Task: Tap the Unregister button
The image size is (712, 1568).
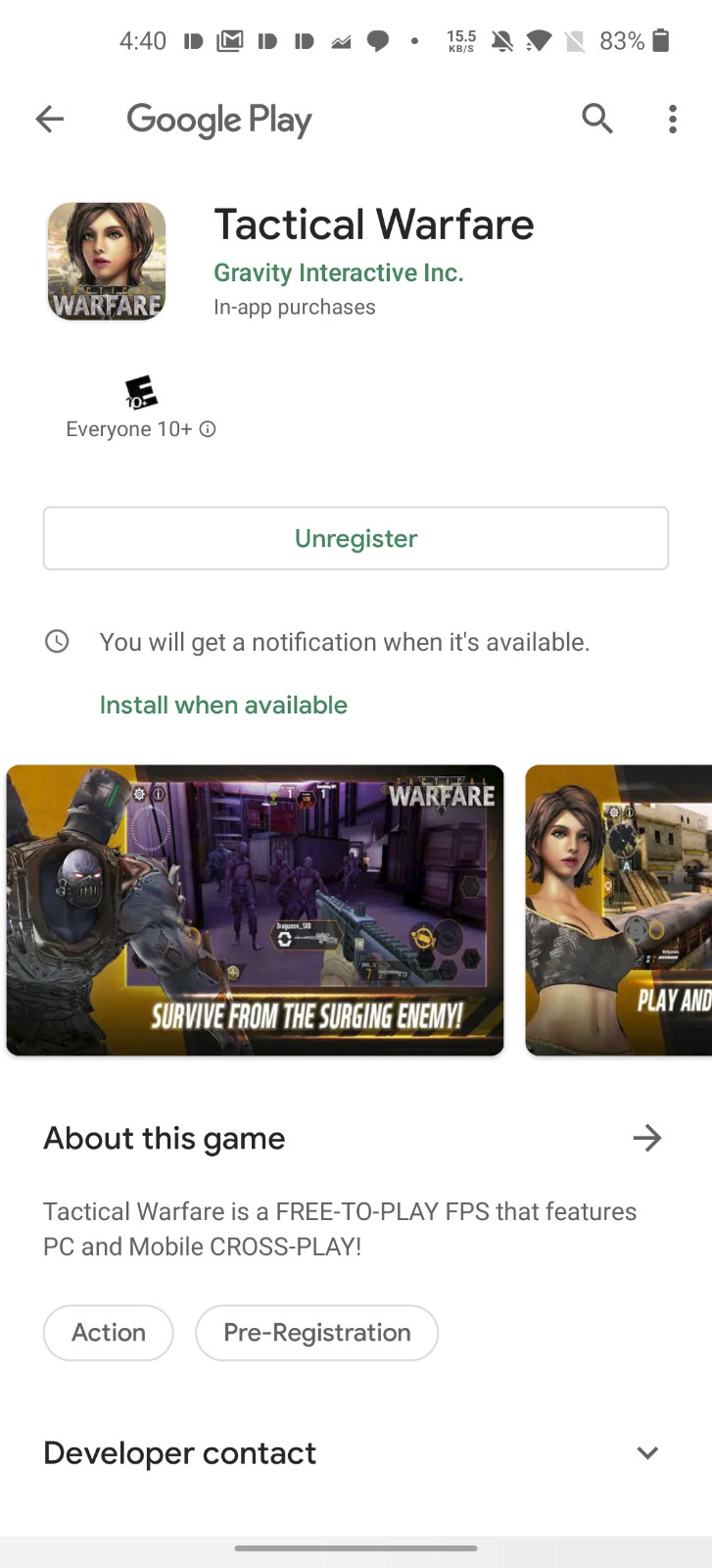Action: [356, 538]
